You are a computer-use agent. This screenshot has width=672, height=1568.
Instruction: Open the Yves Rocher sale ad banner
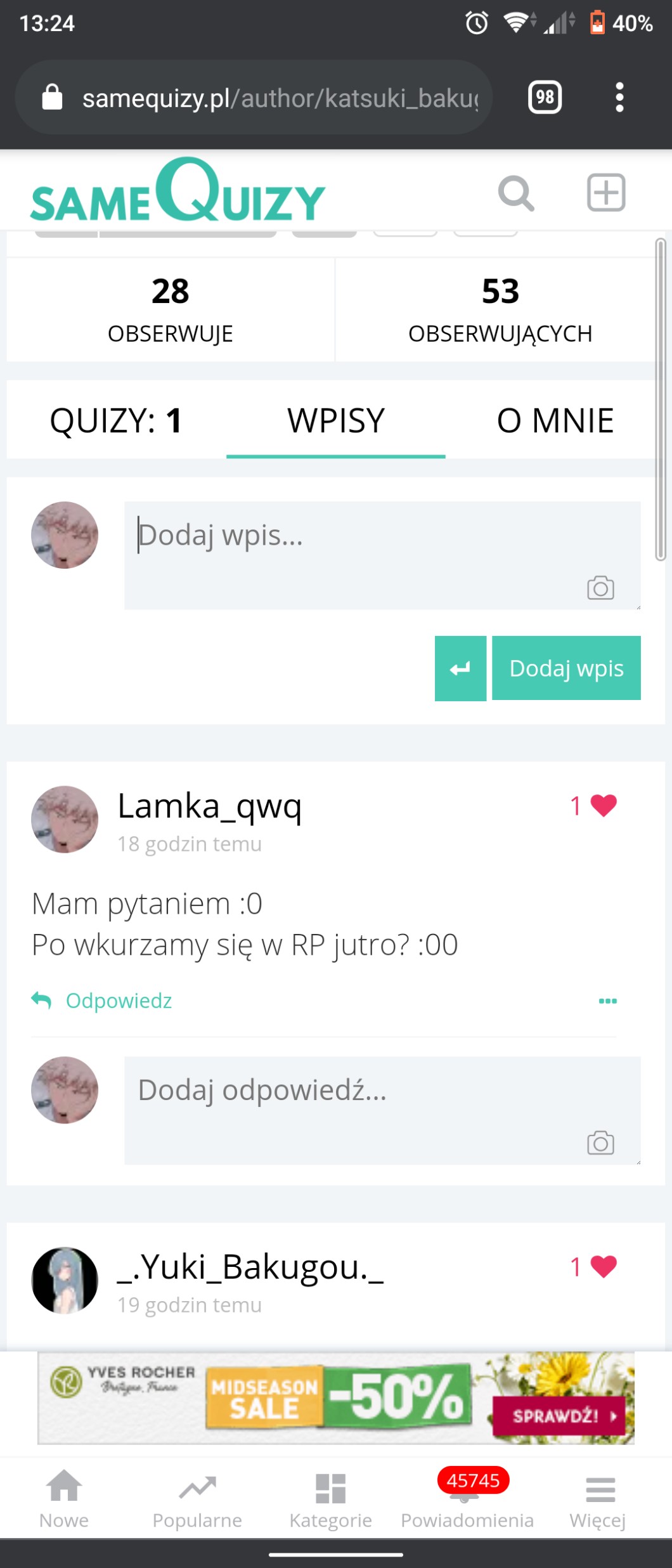(x=336, y=1398)
